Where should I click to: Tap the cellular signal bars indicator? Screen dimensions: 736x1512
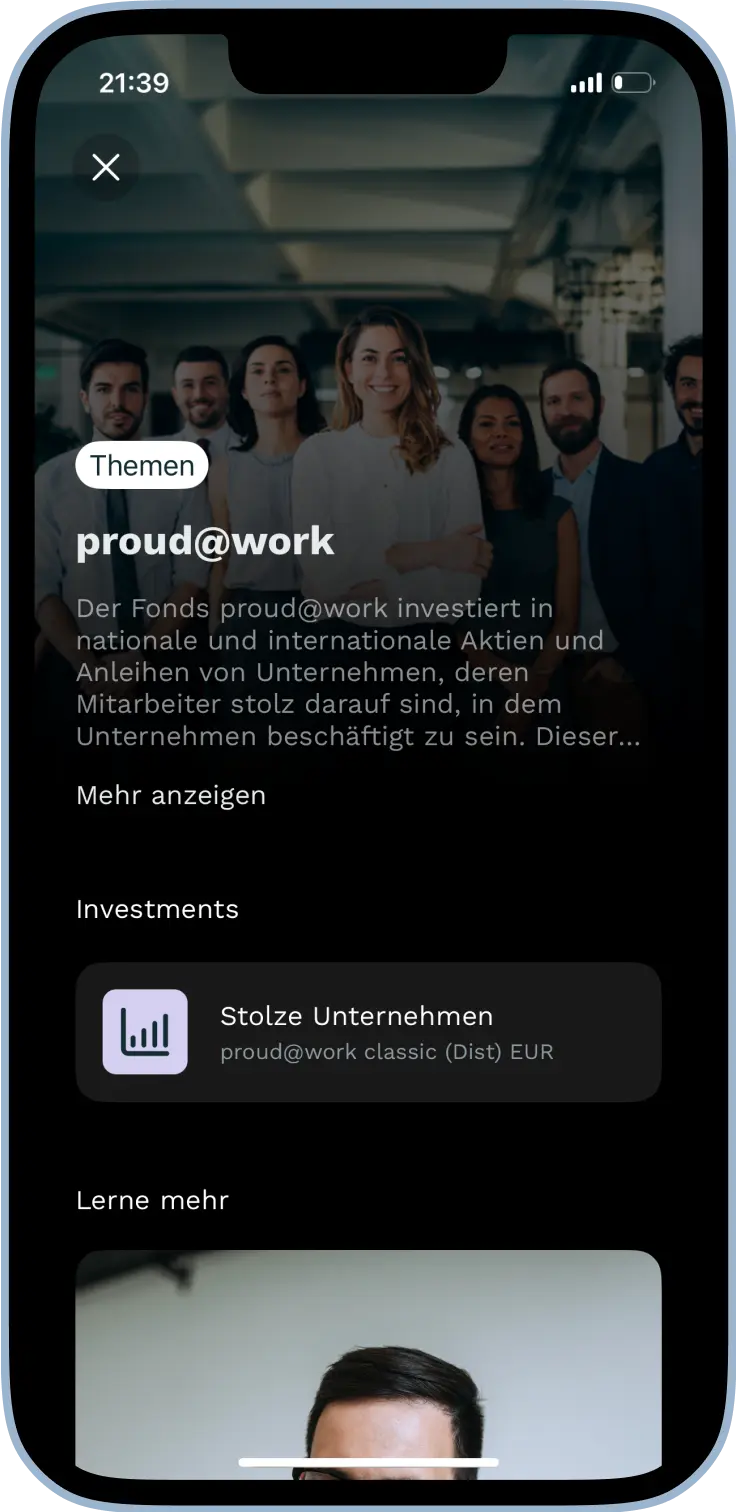click(x=588, y=84)
